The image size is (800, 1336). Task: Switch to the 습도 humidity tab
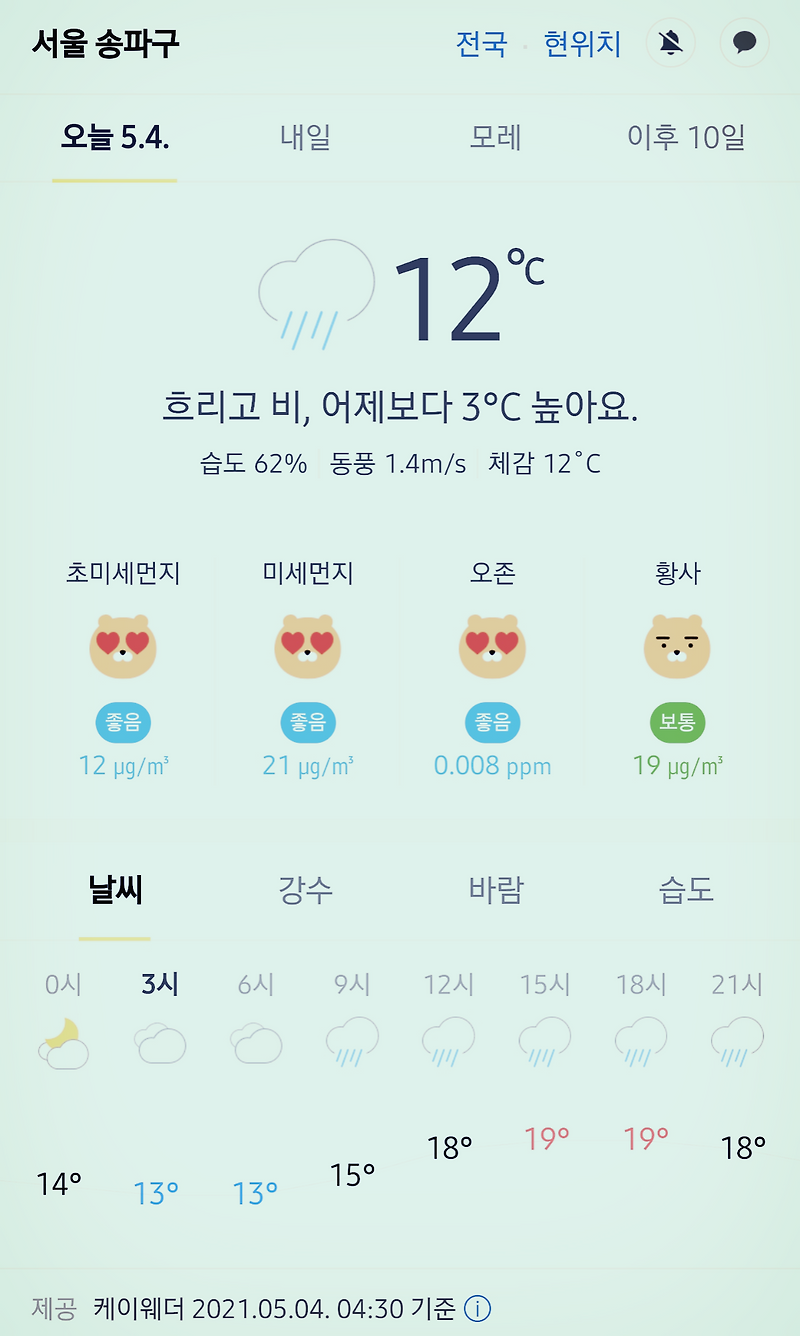pyautogui.click(x=686, y=889)
